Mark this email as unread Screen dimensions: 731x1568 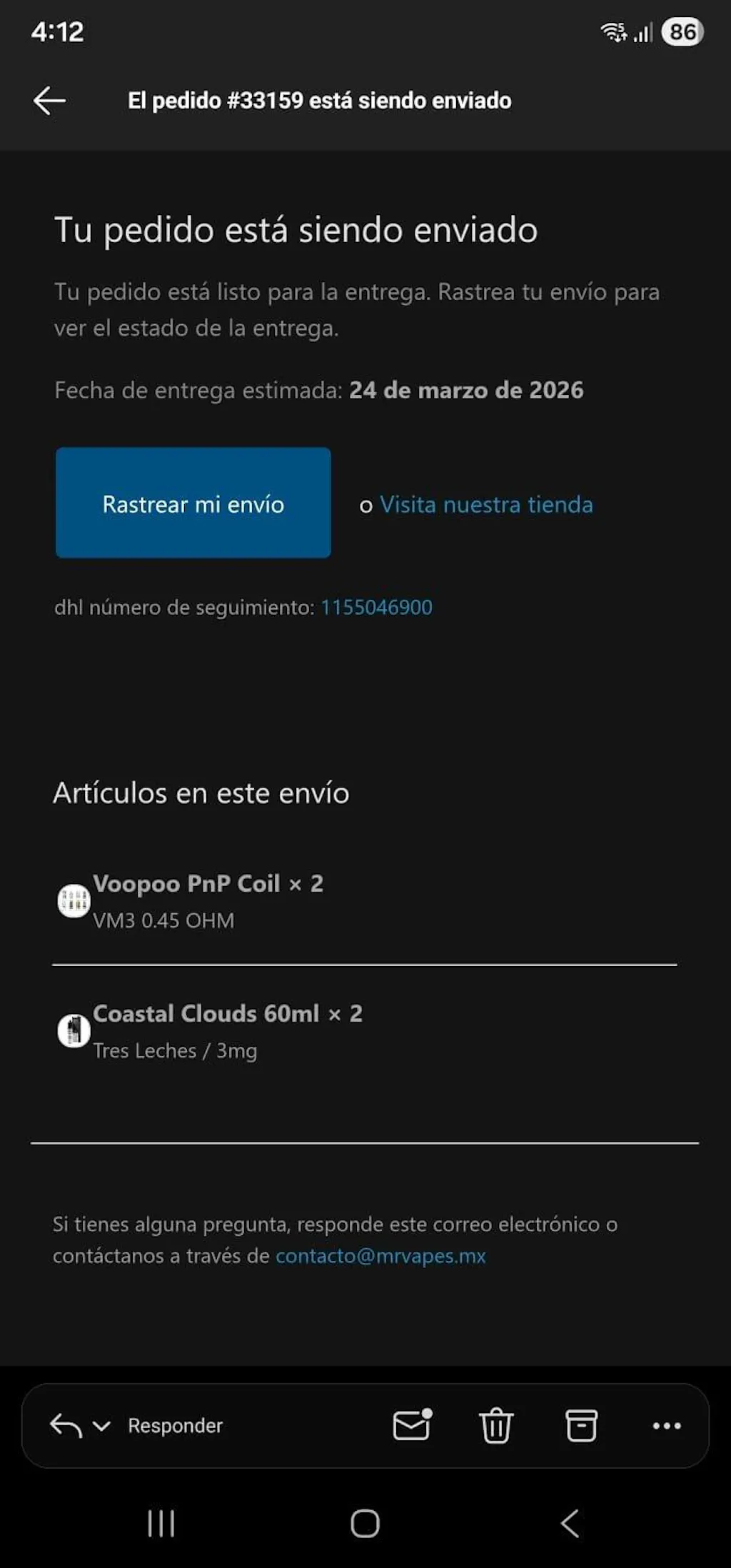click(412, 1425)
